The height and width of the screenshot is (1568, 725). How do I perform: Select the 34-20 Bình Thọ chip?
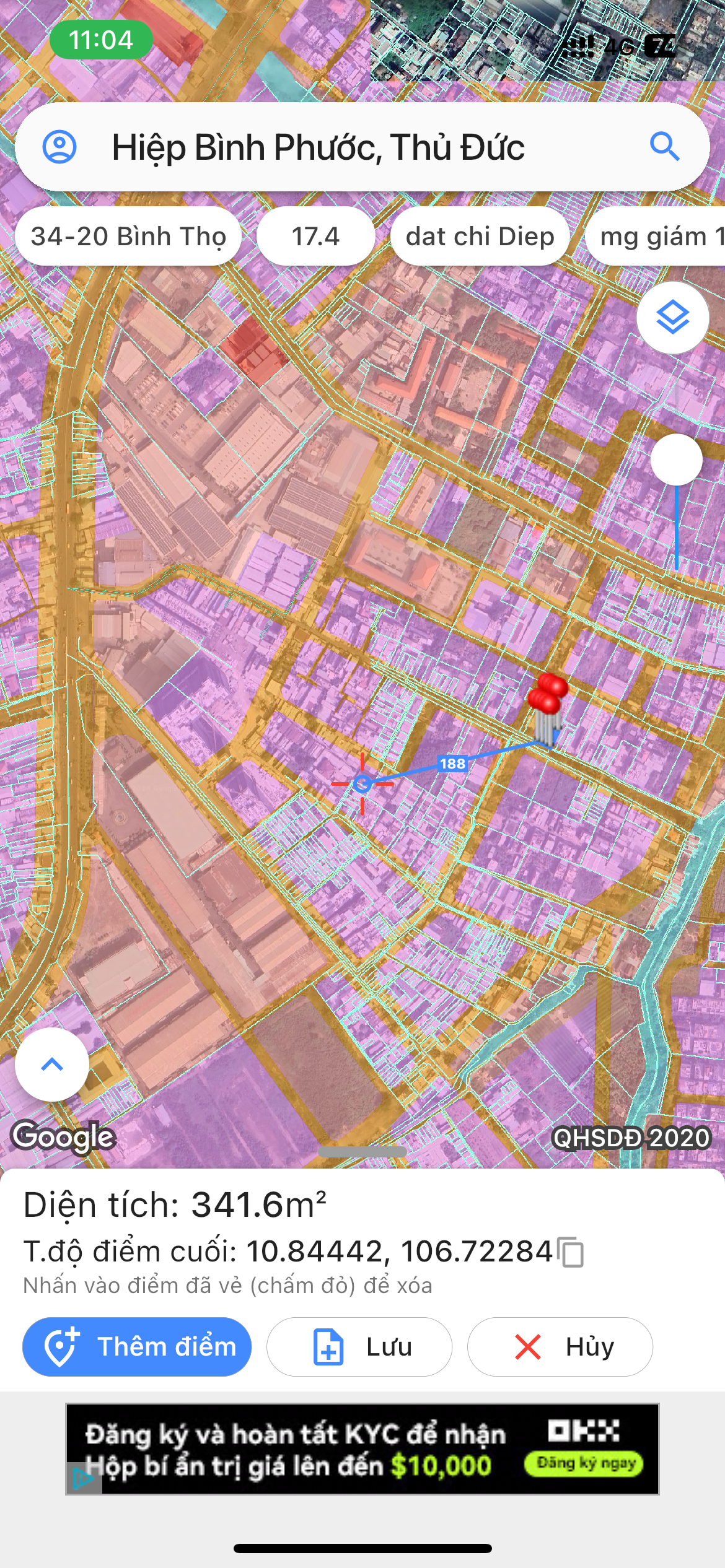(128, 237)
